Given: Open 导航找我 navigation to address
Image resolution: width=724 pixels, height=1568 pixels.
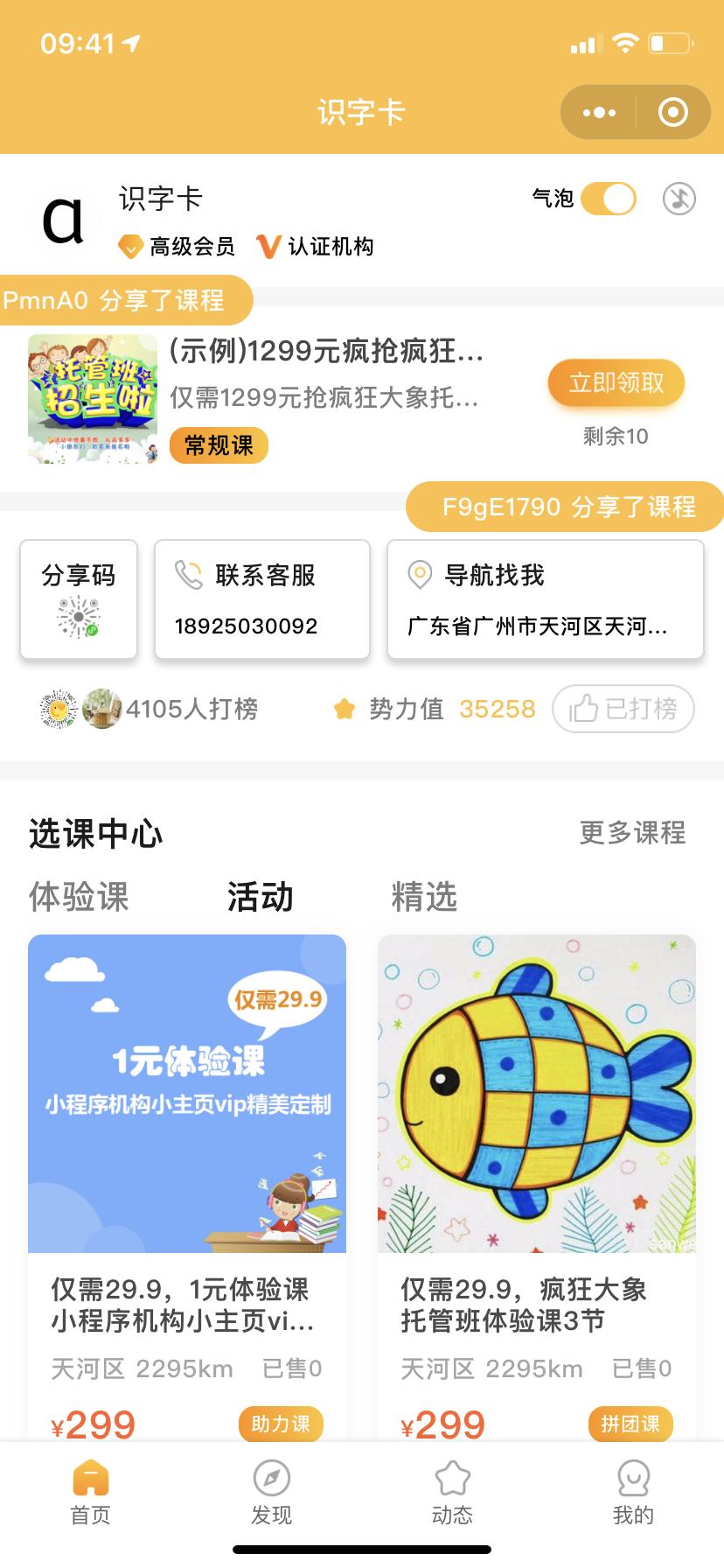Looking at the screenshot, I should 546,598.
